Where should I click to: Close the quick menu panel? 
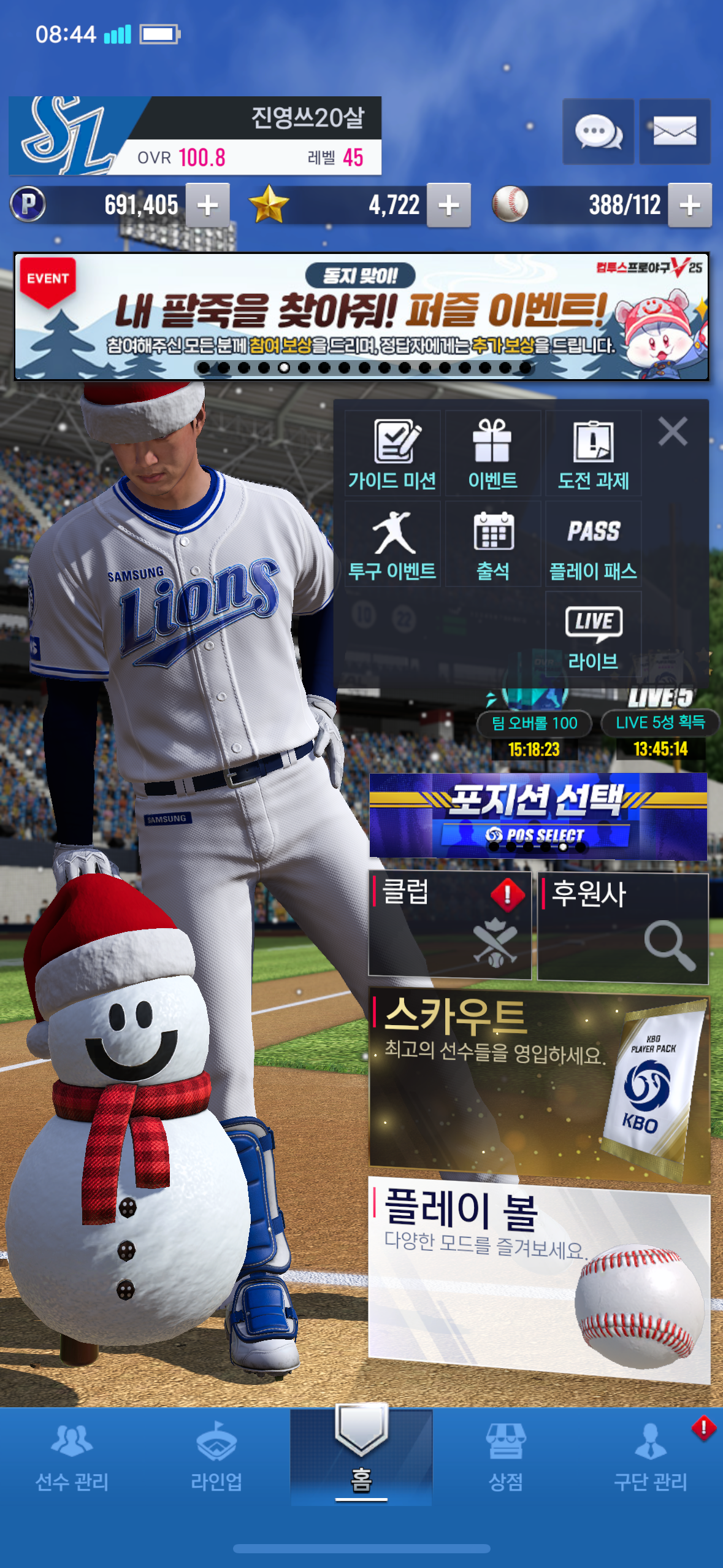673,431
